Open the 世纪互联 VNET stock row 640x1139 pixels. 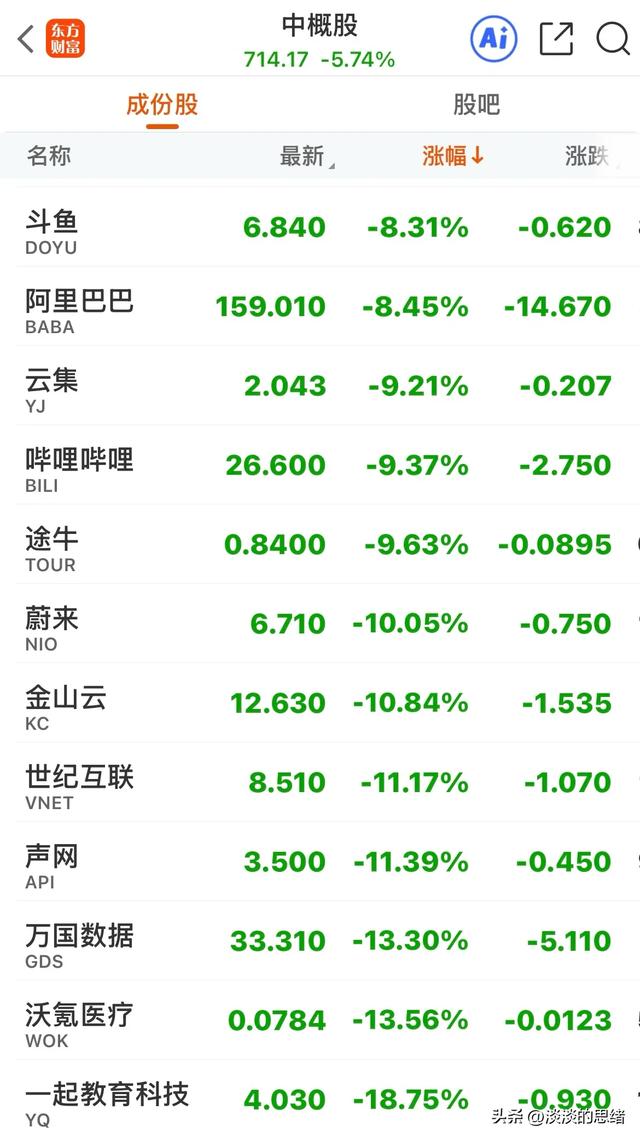pyautogui.click(x=320, y=782)
